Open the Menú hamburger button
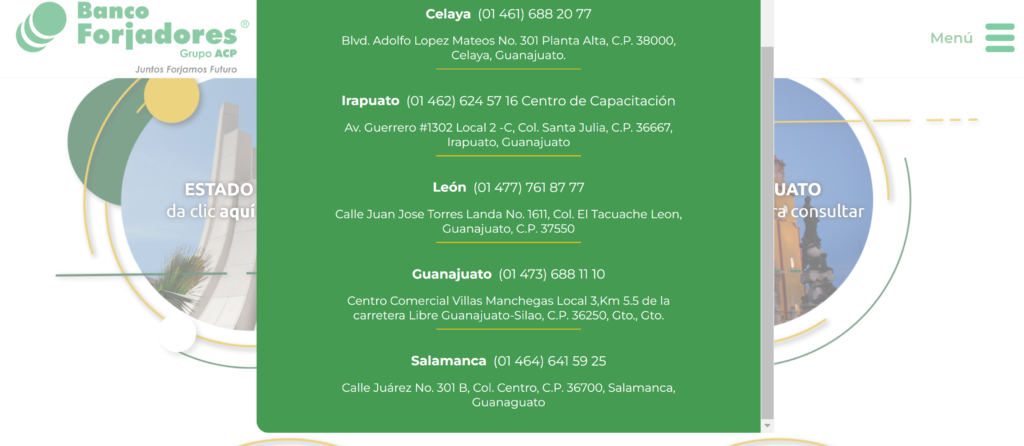This screenshot has height=446, width=1024. (998, 38)
